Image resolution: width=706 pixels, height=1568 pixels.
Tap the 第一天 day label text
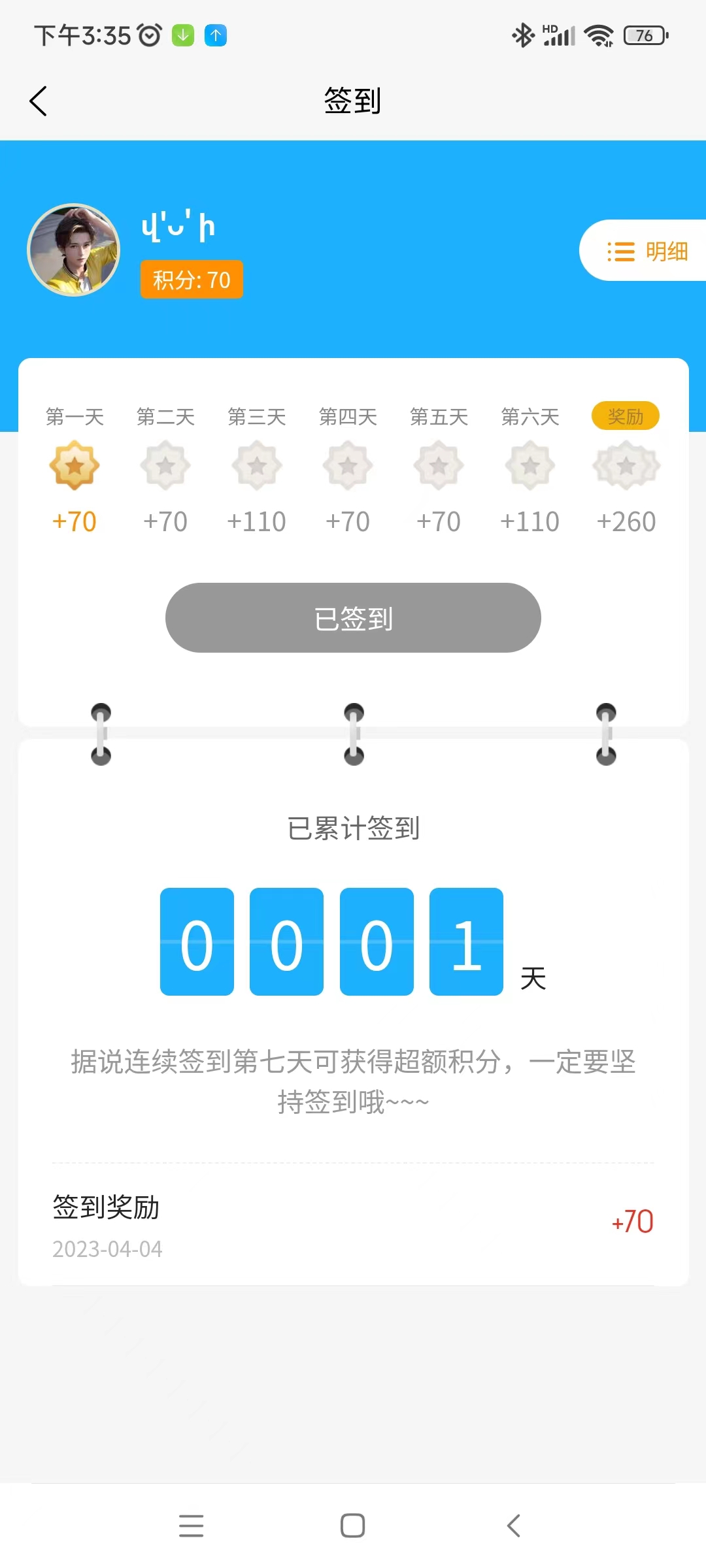[74, 416]
